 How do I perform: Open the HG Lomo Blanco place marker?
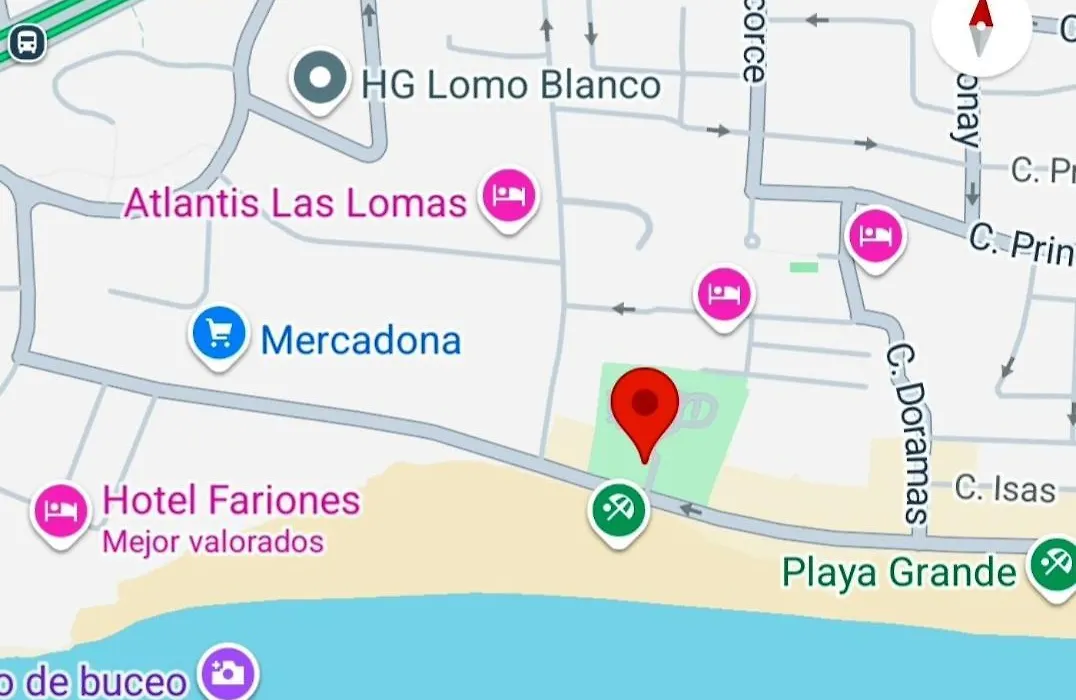tap(320, 78)
